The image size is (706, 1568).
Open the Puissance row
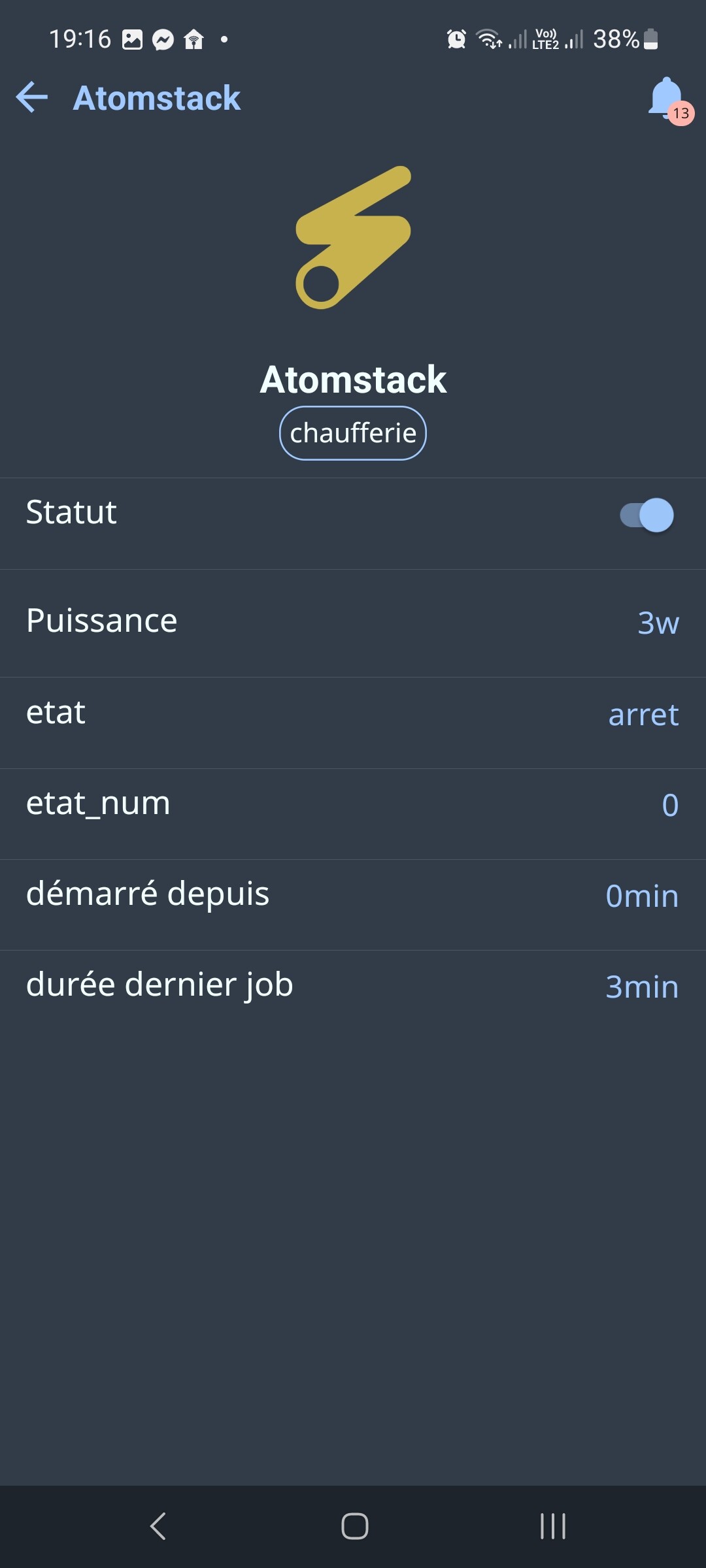coord(353,622)
